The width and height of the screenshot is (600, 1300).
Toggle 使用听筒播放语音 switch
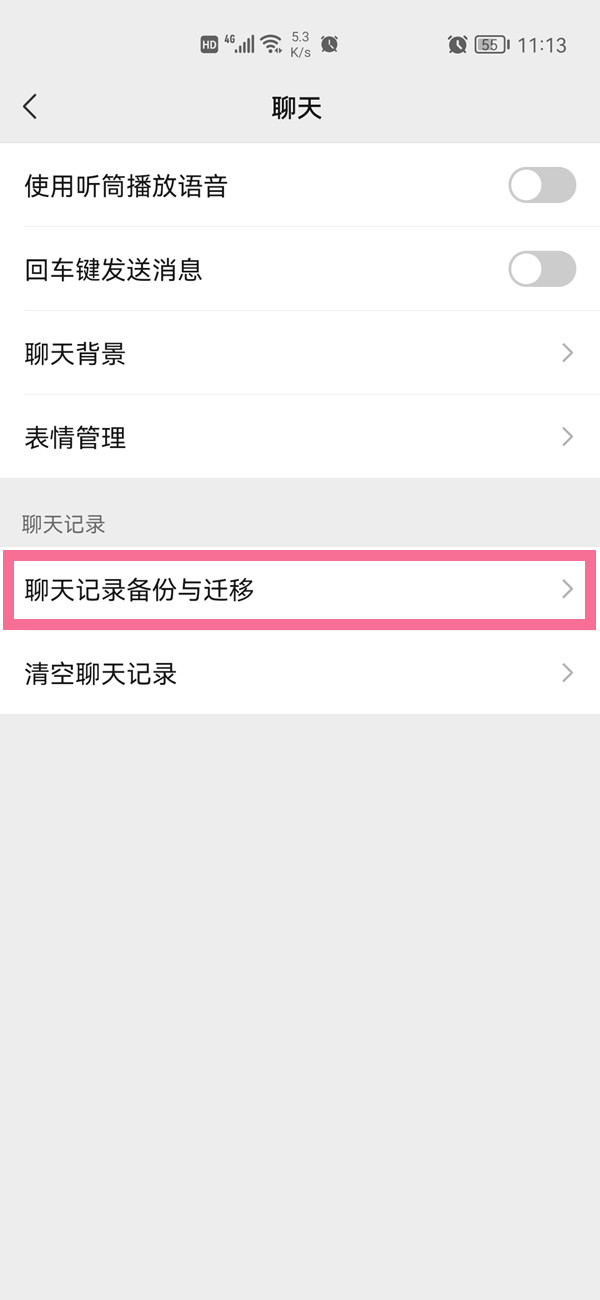click(542, 185)
